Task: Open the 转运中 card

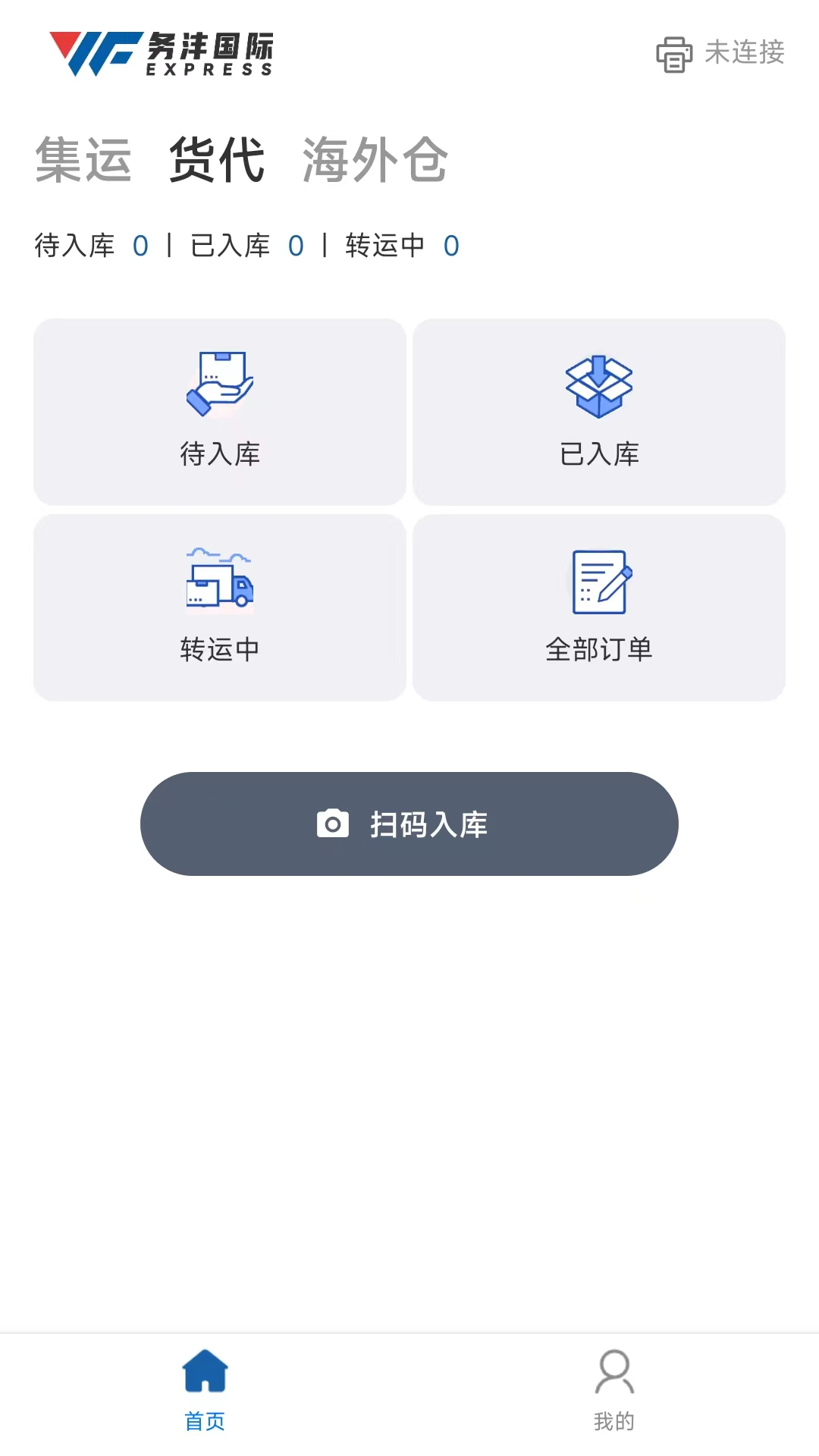Action: tap(218, 607)
